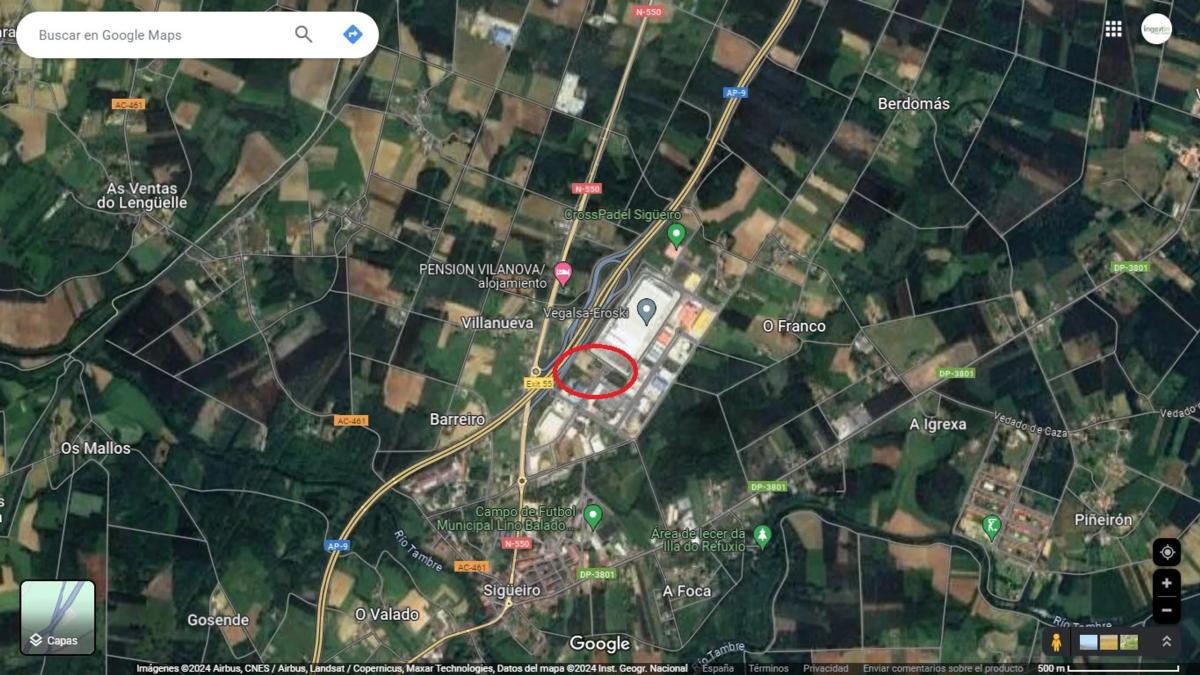Select the Vegalsa-Eroski map pin

click(x=647, y=310)
